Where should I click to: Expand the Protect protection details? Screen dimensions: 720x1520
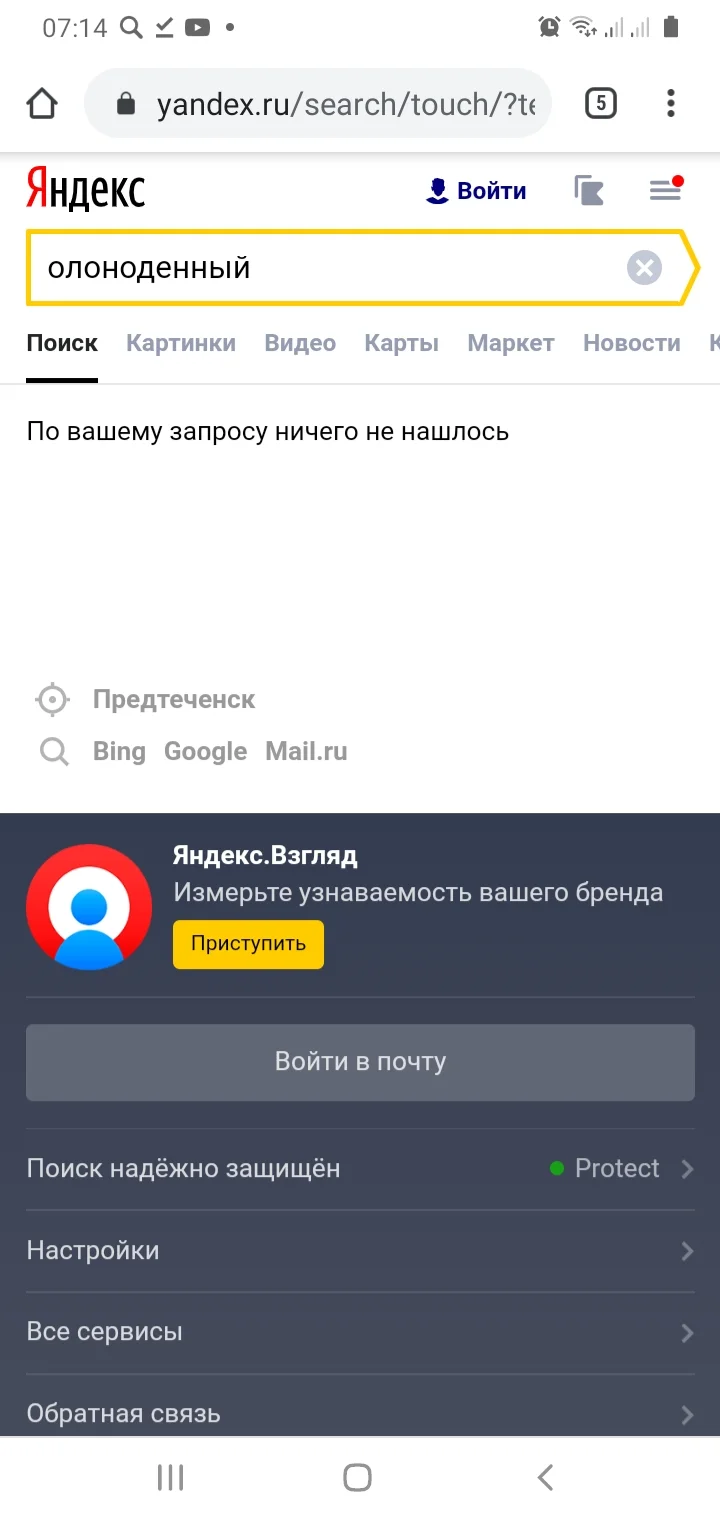click(617, 1168)
